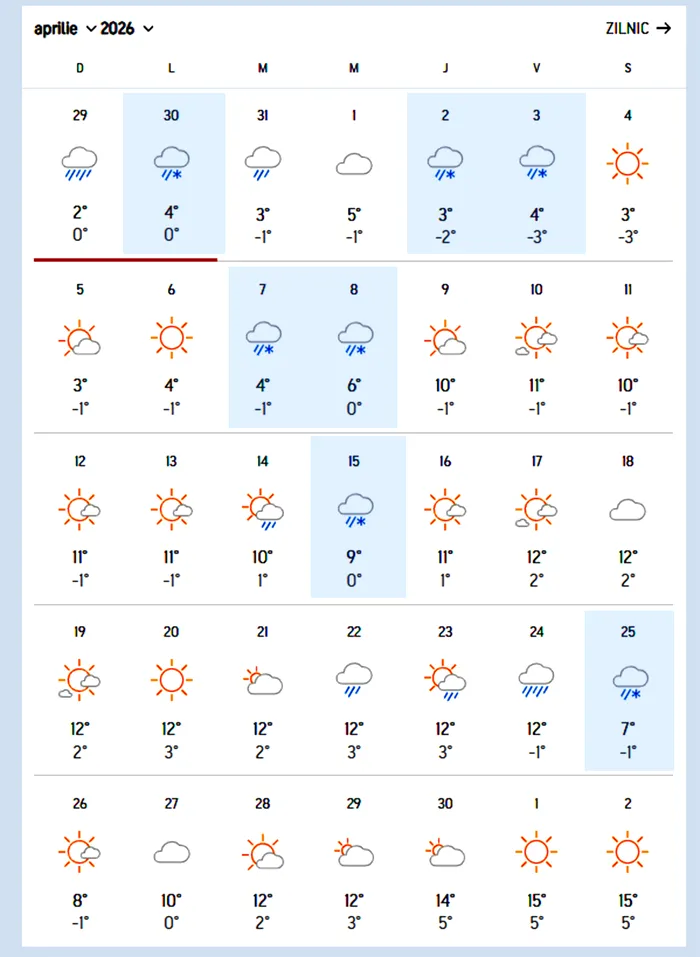View day 25 forecast details
The width and height of the screenshot is (700, 957).
(627, 688)
